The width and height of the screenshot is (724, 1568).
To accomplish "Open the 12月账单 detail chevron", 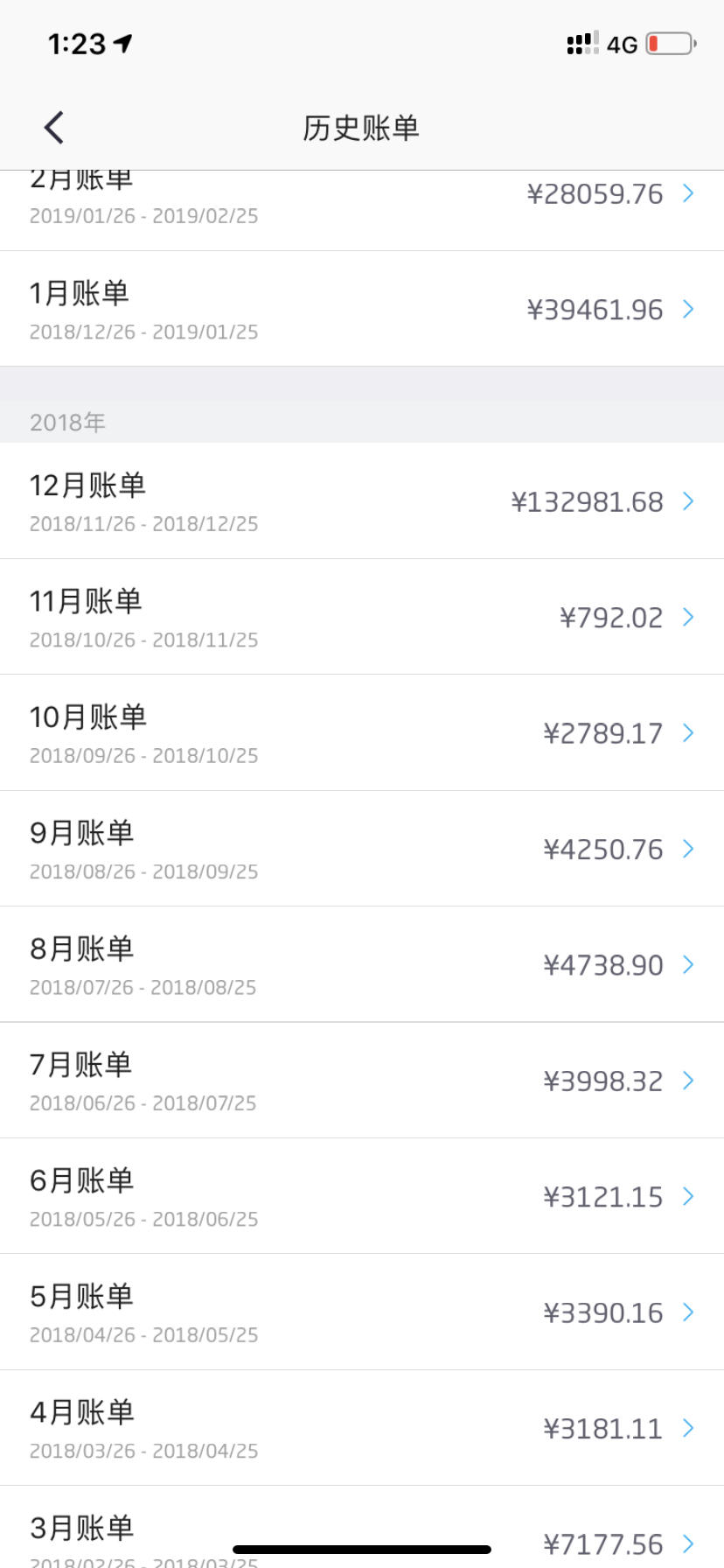I will tap(689, 501).
